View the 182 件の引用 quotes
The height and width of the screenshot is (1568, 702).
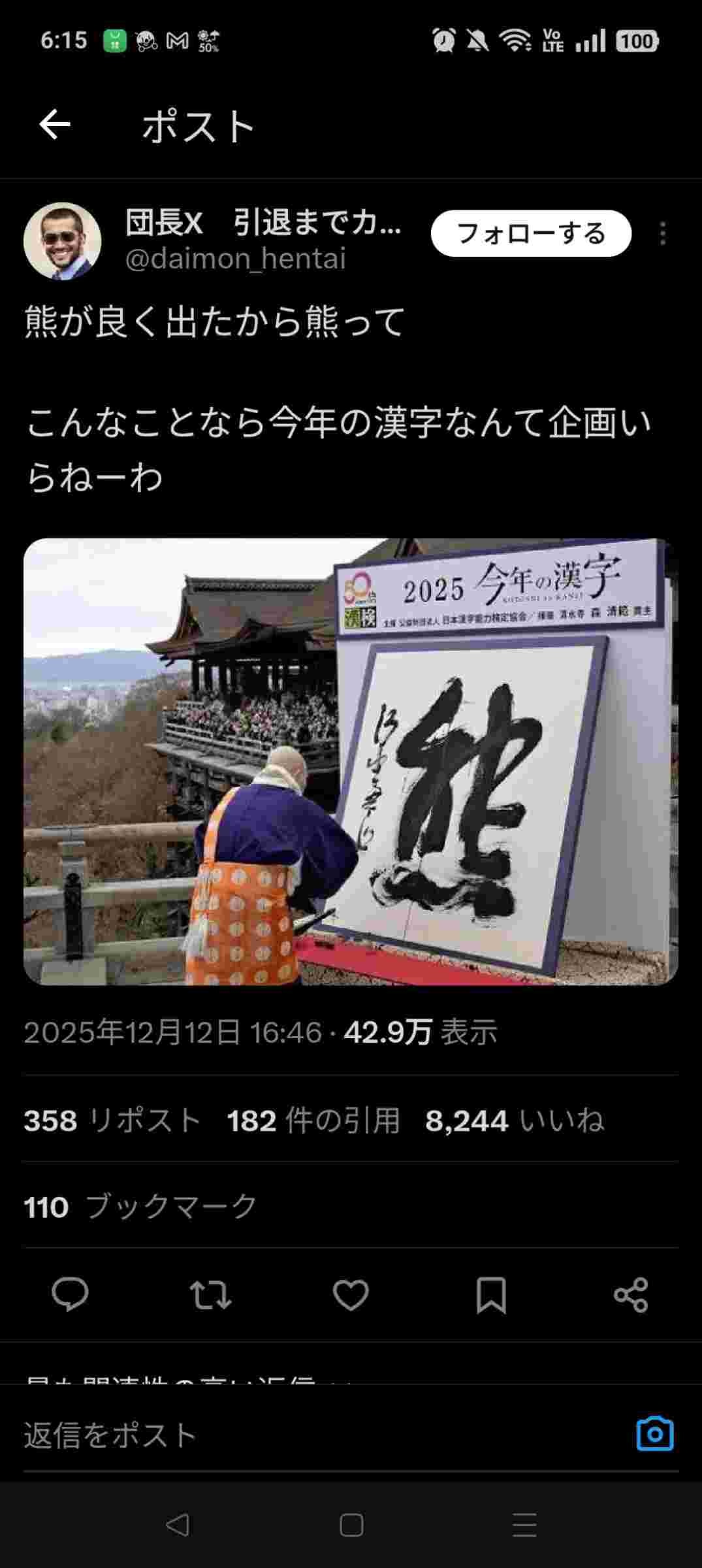[x=313, y=1120]
